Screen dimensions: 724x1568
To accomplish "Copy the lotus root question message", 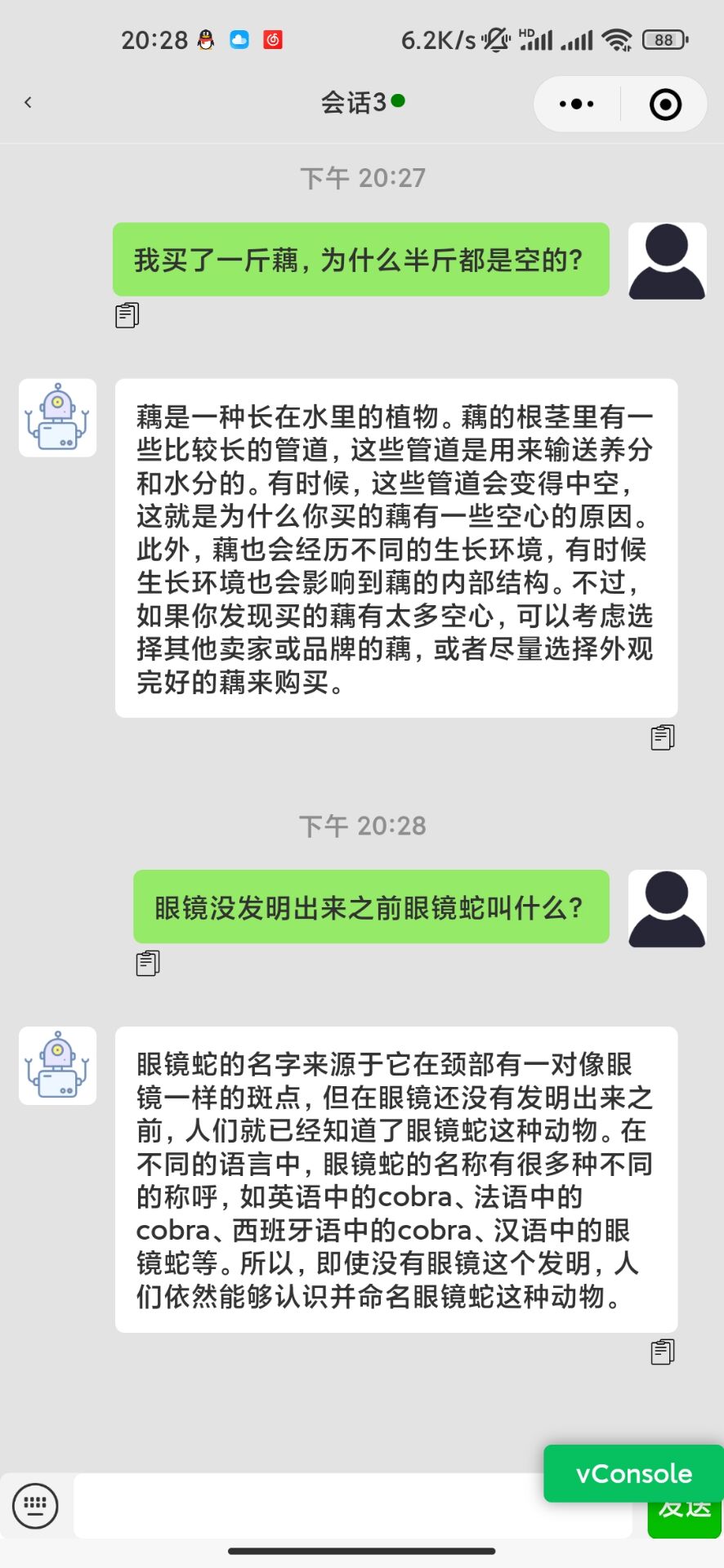I will [127, 315].
